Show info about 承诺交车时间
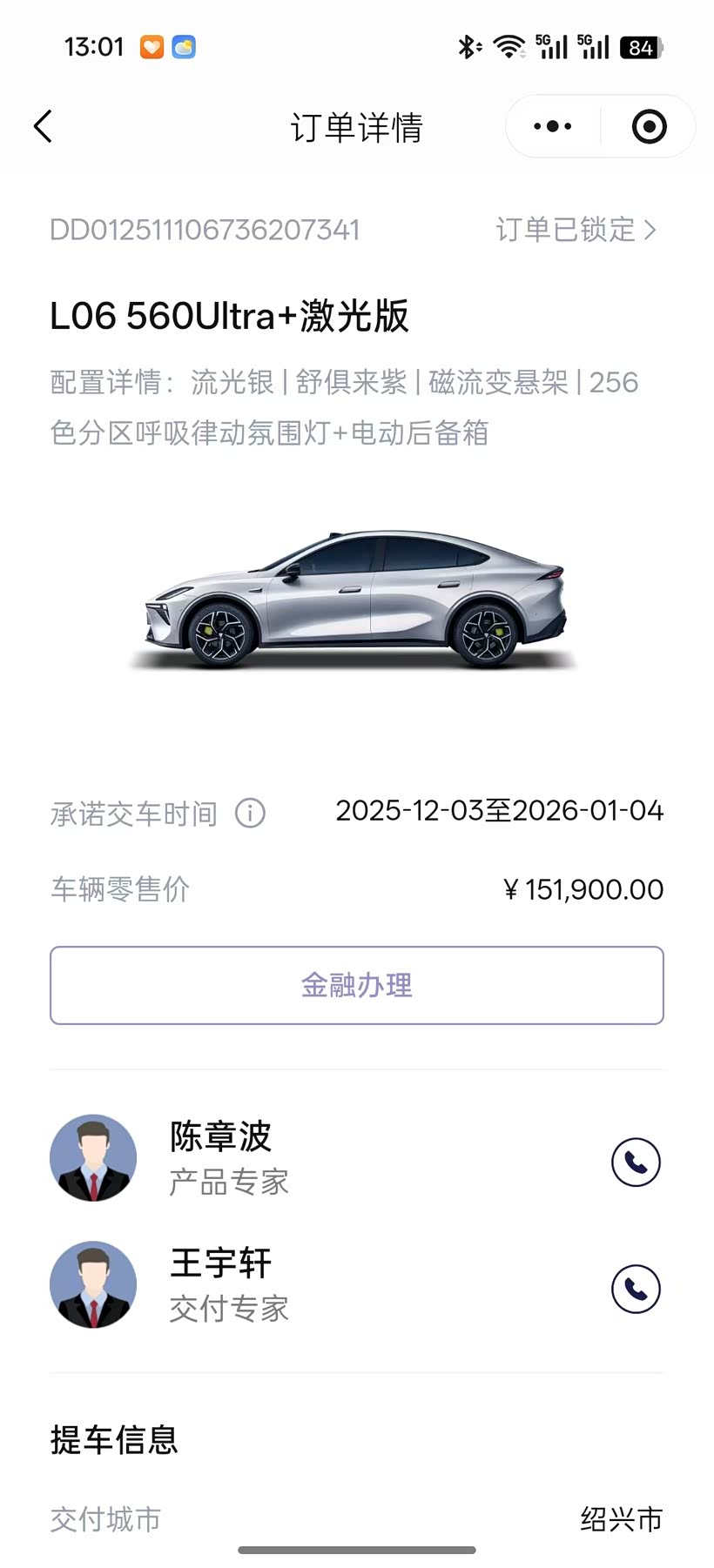The height and width of the screenshot is (1568, 714). [x=251, y=814]
